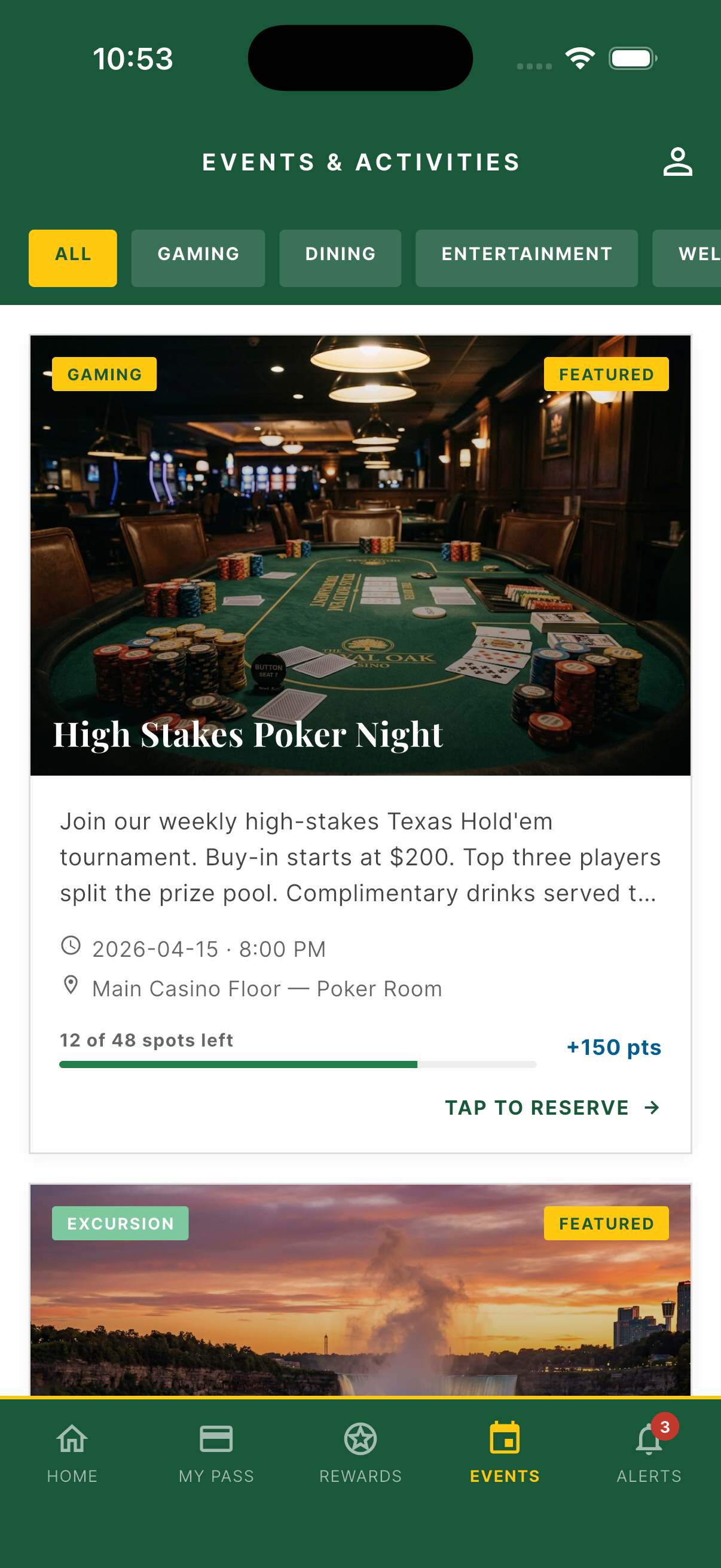This screenshot has width=721, height=1568.
Task: Tap to reserve High Stakes Poker Night
Action: pos(551,1107)
